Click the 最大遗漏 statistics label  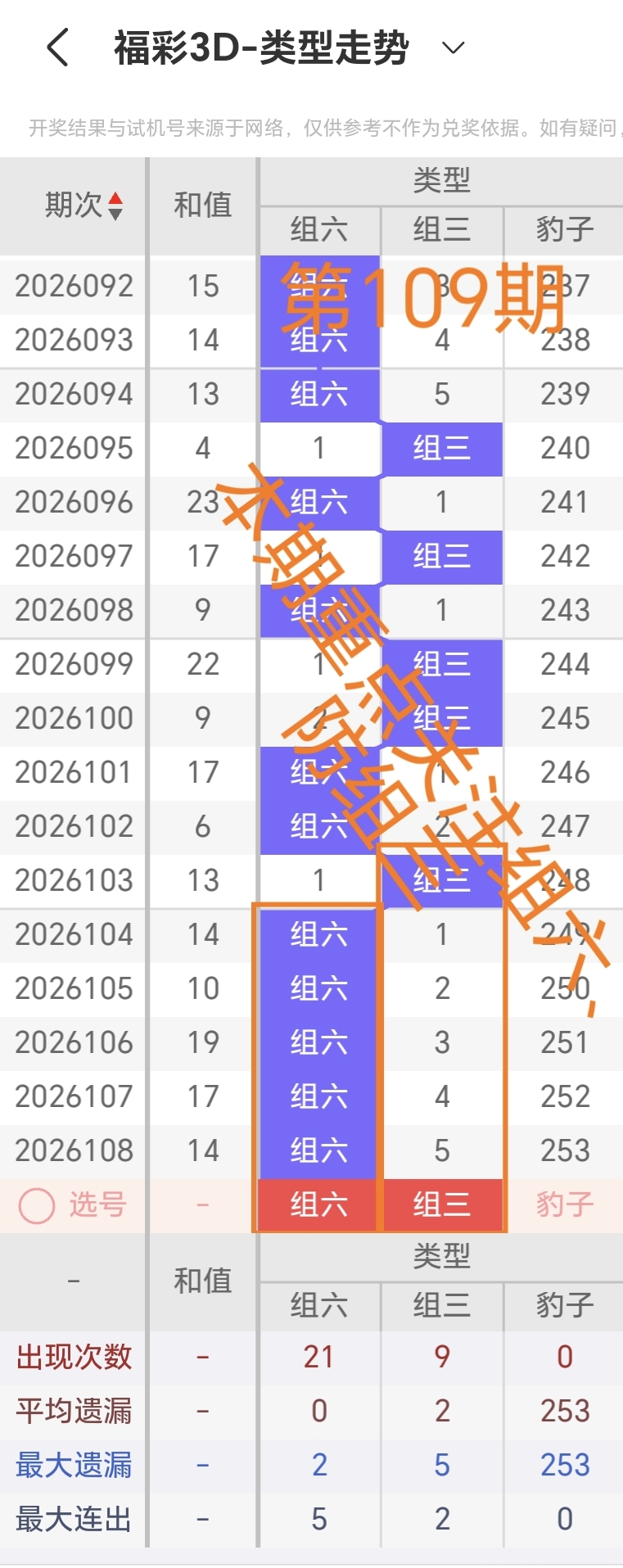click(x=72, y=1465)
